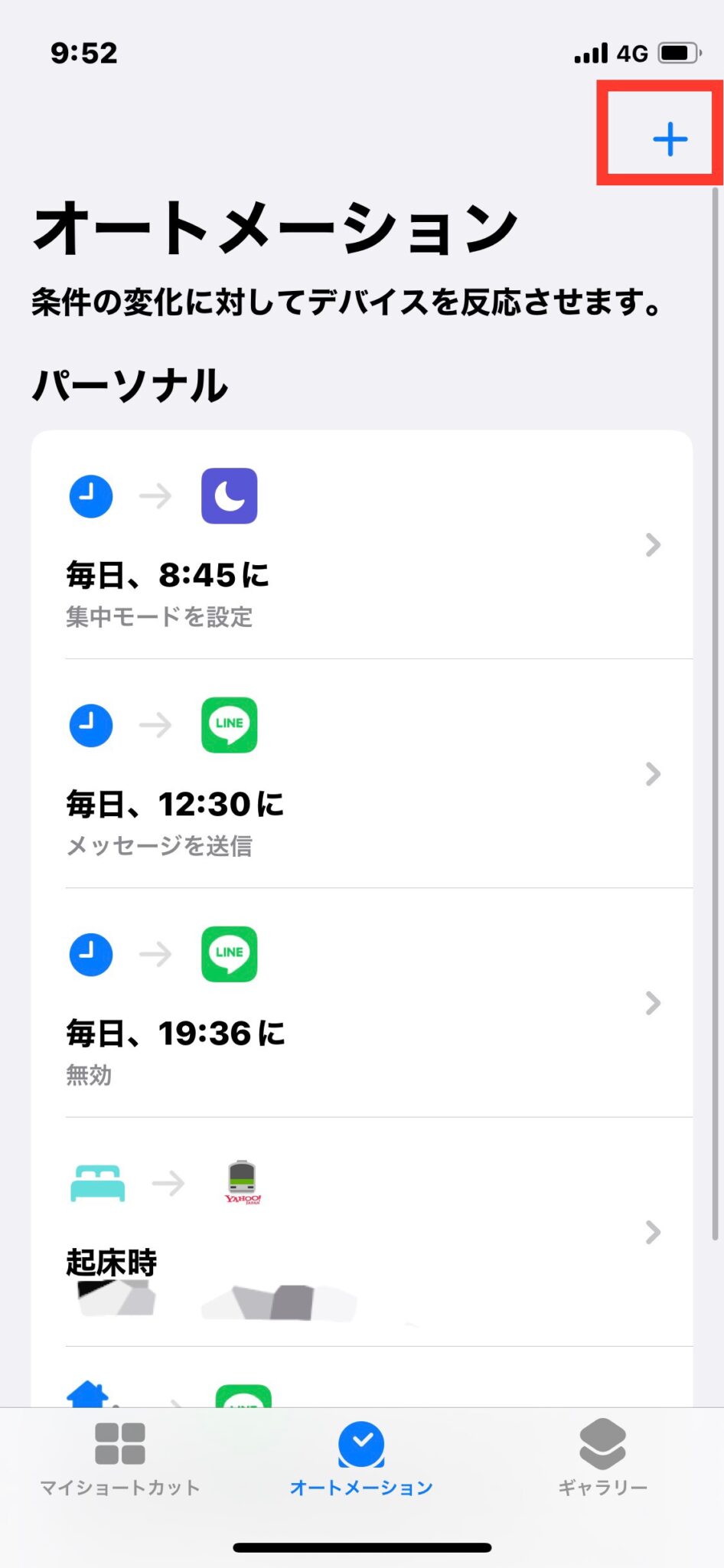Open the 毎日、8:45に focus mode automation

361,545
